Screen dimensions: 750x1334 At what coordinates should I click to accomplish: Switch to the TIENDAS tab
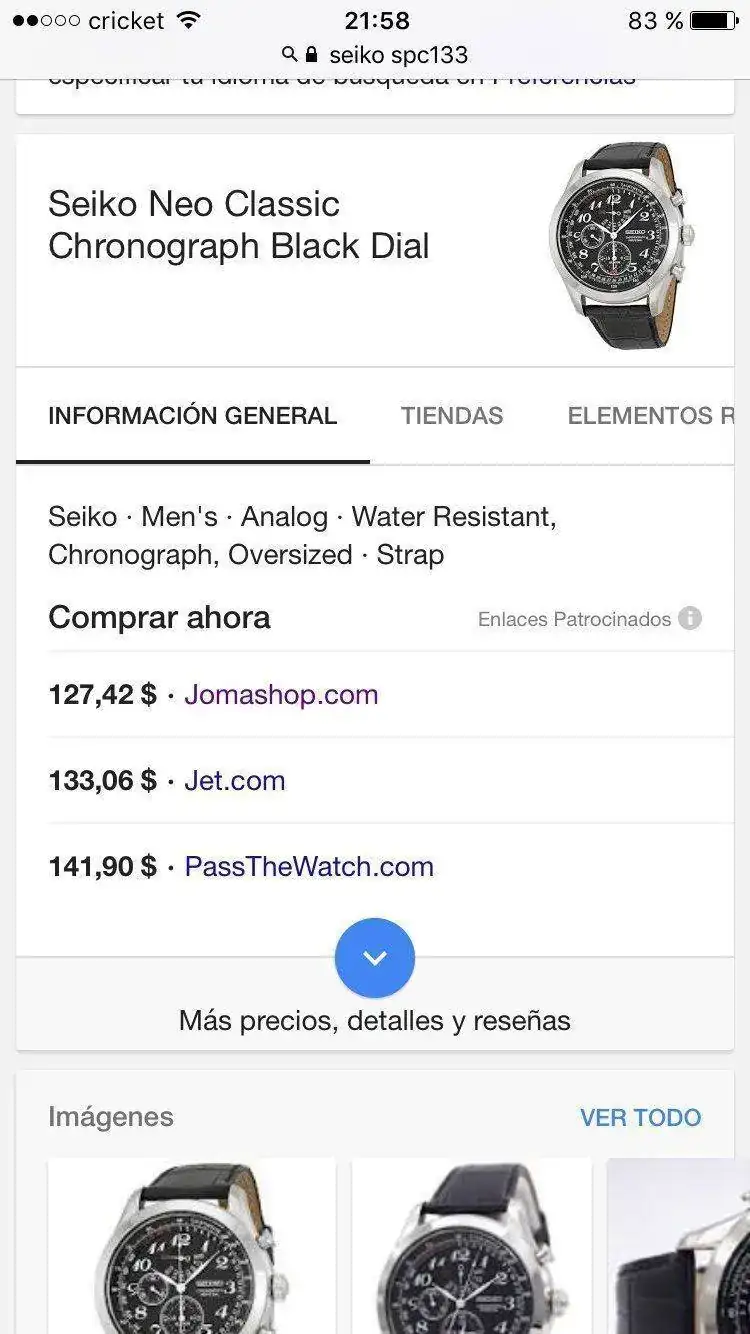452,415
